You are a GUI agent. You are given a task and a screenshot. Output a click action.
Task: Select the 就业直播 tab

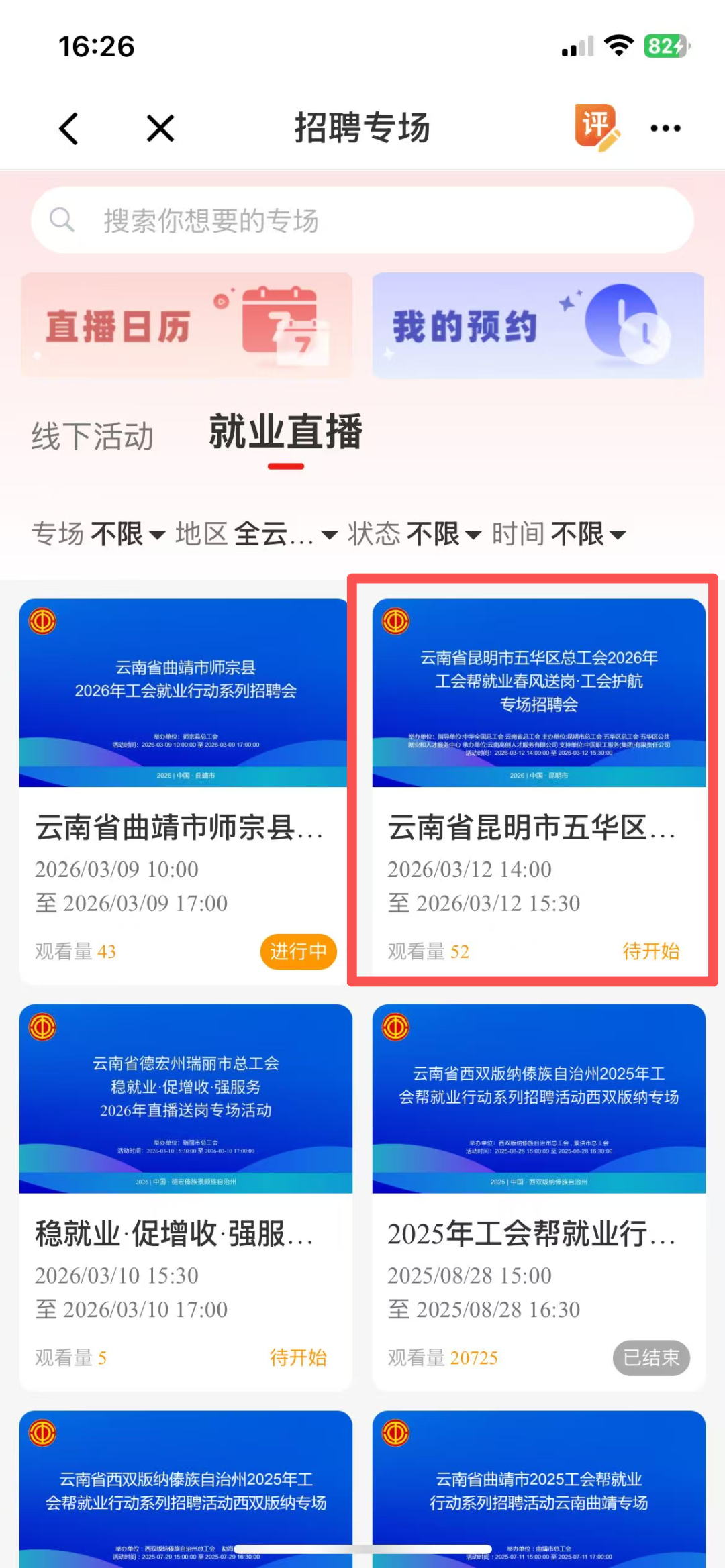[x=286, y=433]
